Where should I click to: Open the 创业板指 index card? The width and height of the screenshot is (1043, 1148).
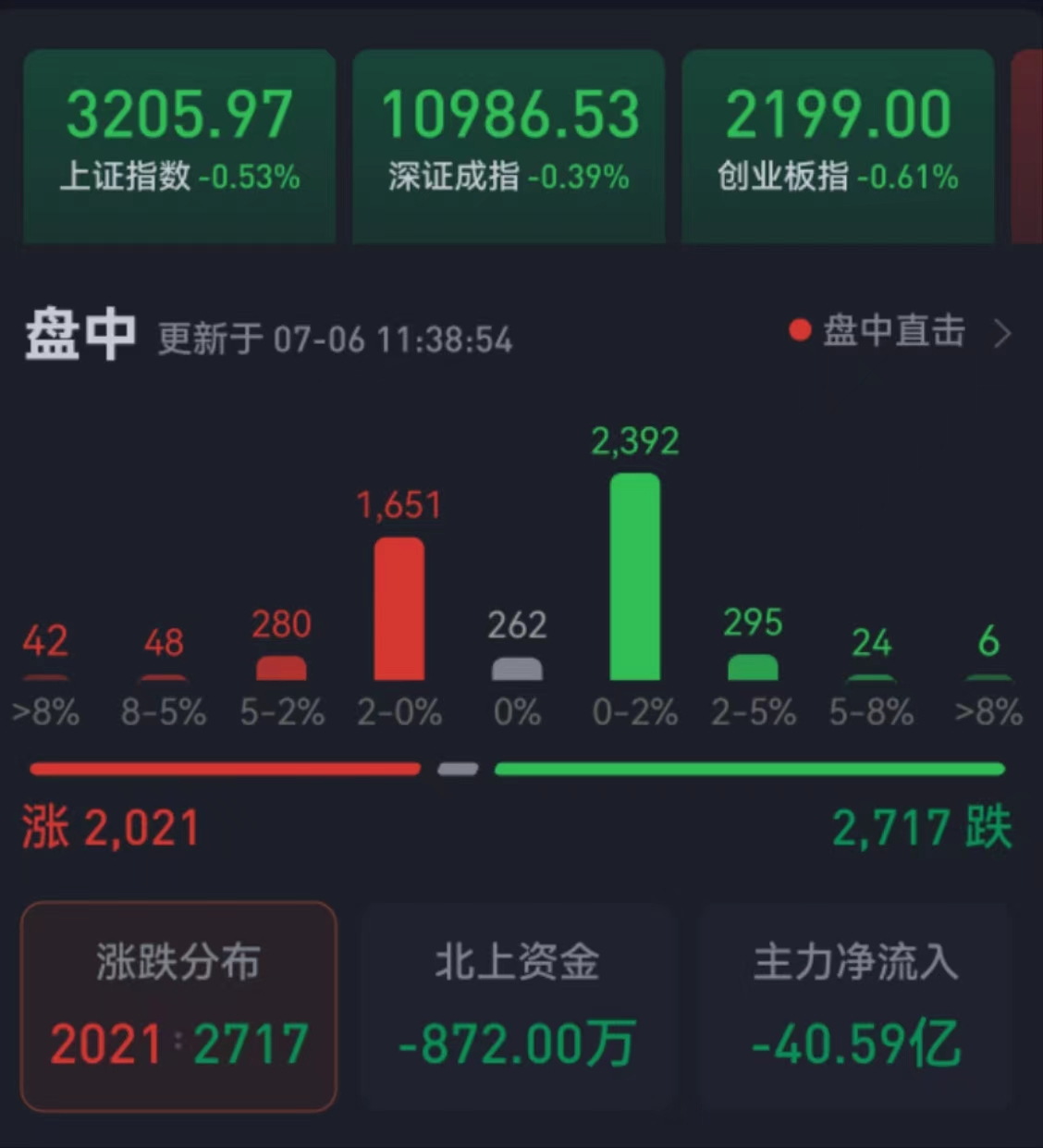(838, 145)
